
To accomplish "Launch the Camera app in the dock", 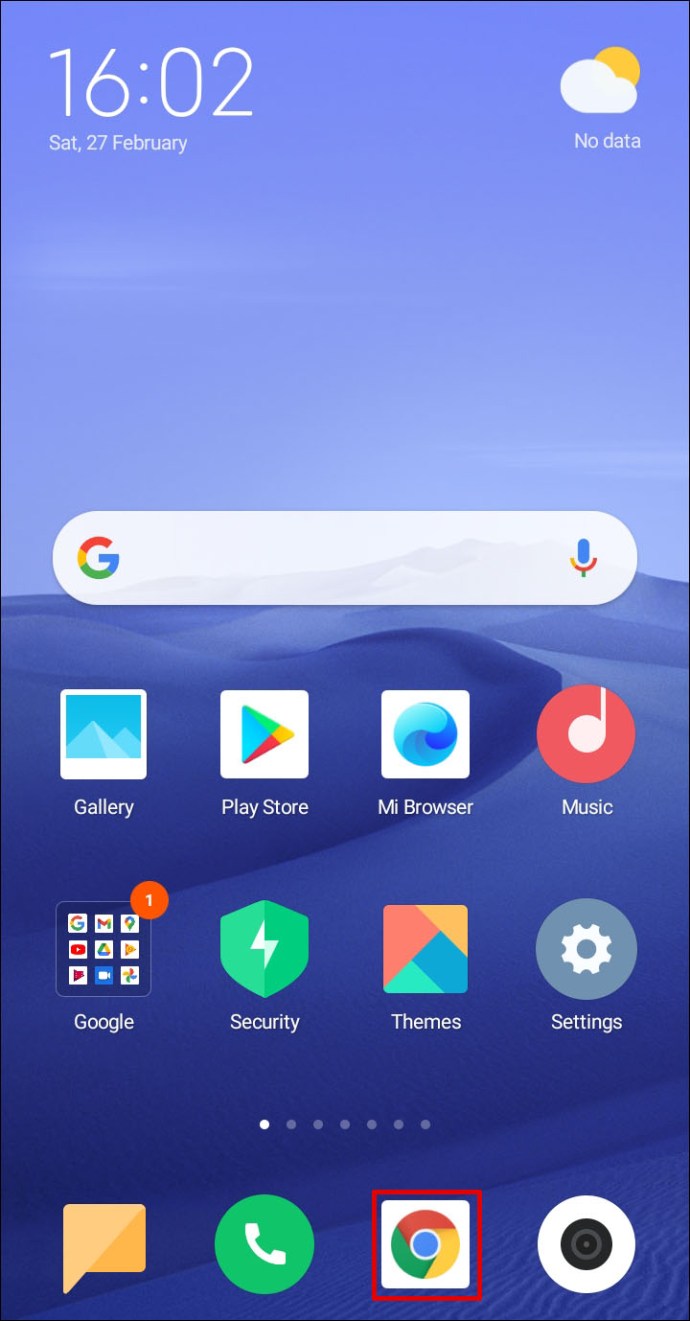I will tap(586, 1245).
